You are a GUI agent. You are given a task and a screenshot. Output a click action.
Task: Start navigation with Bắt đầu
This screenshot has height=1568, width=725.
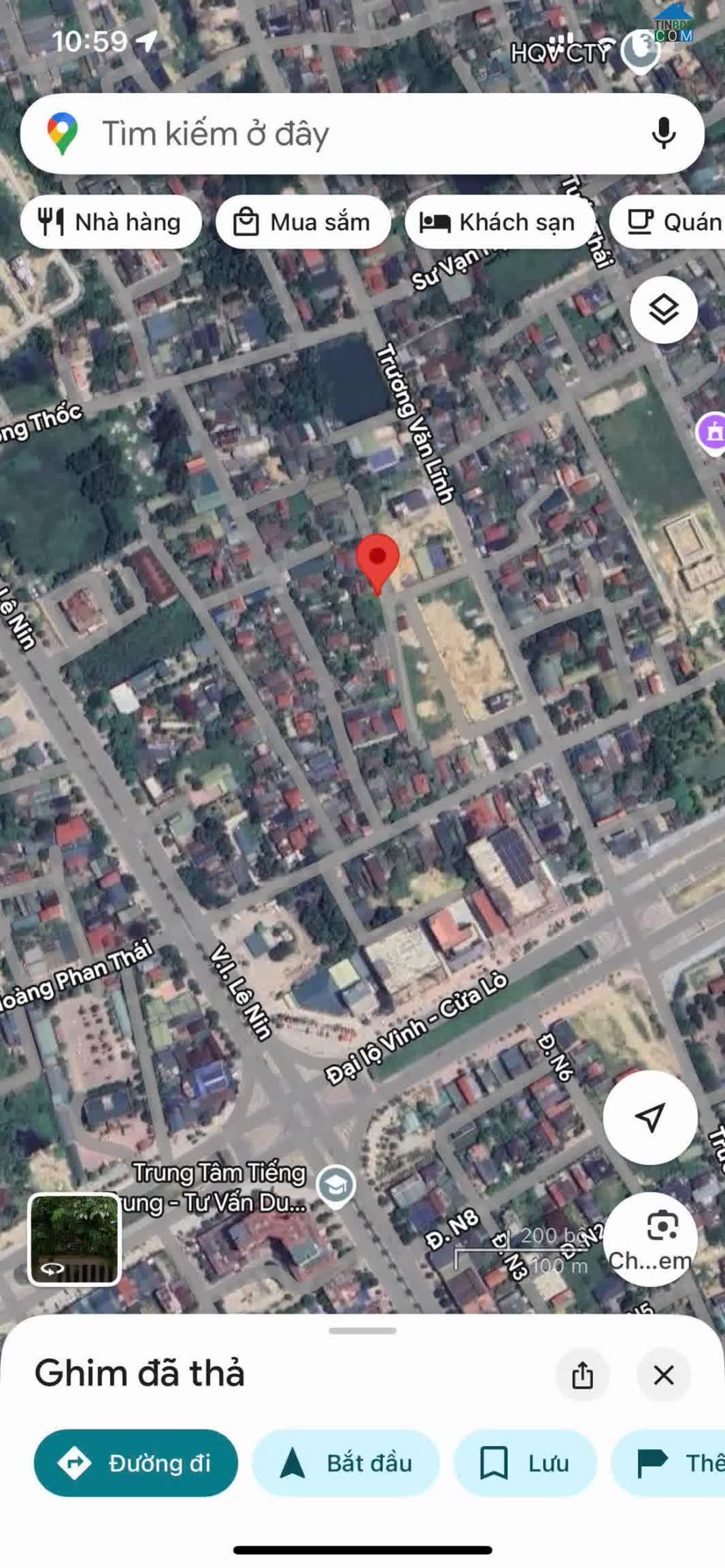click(x=345, y=1463)
